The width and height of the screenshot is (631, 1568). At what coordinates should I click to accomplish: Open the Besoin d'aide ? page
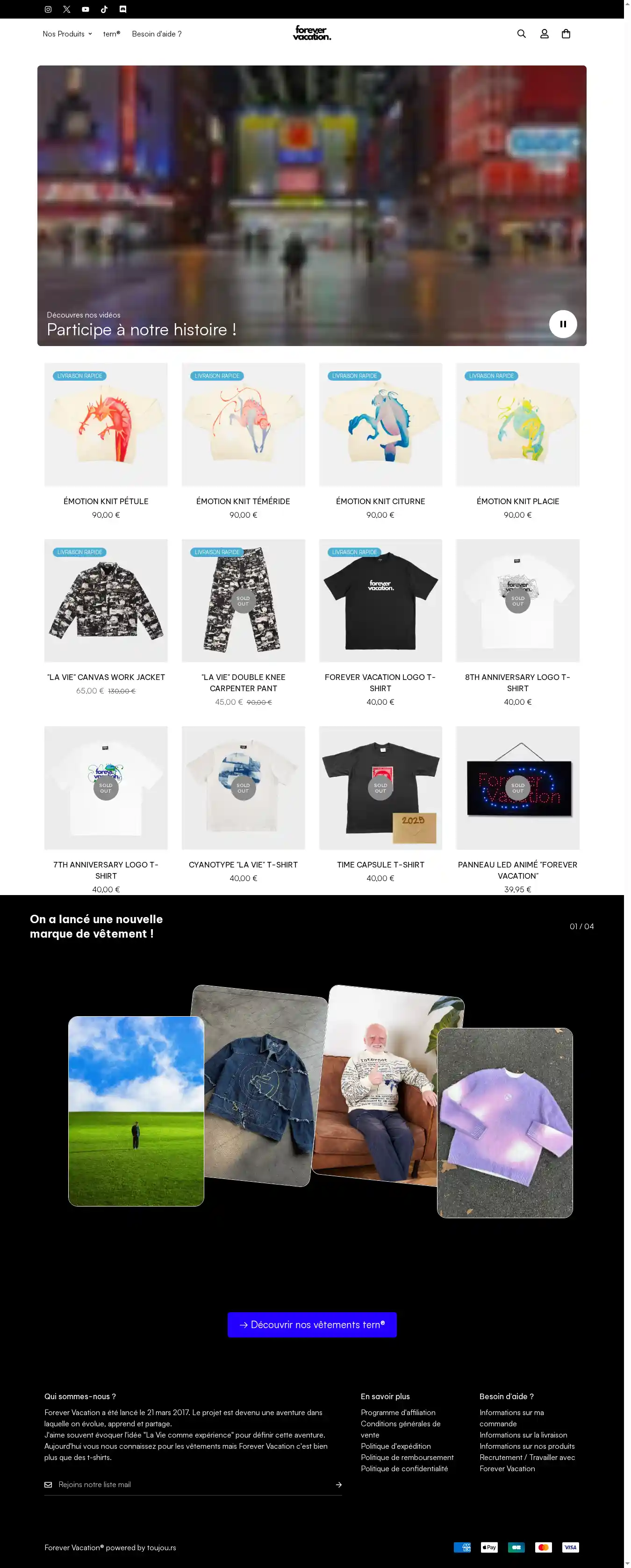click(x=157, y=34)
